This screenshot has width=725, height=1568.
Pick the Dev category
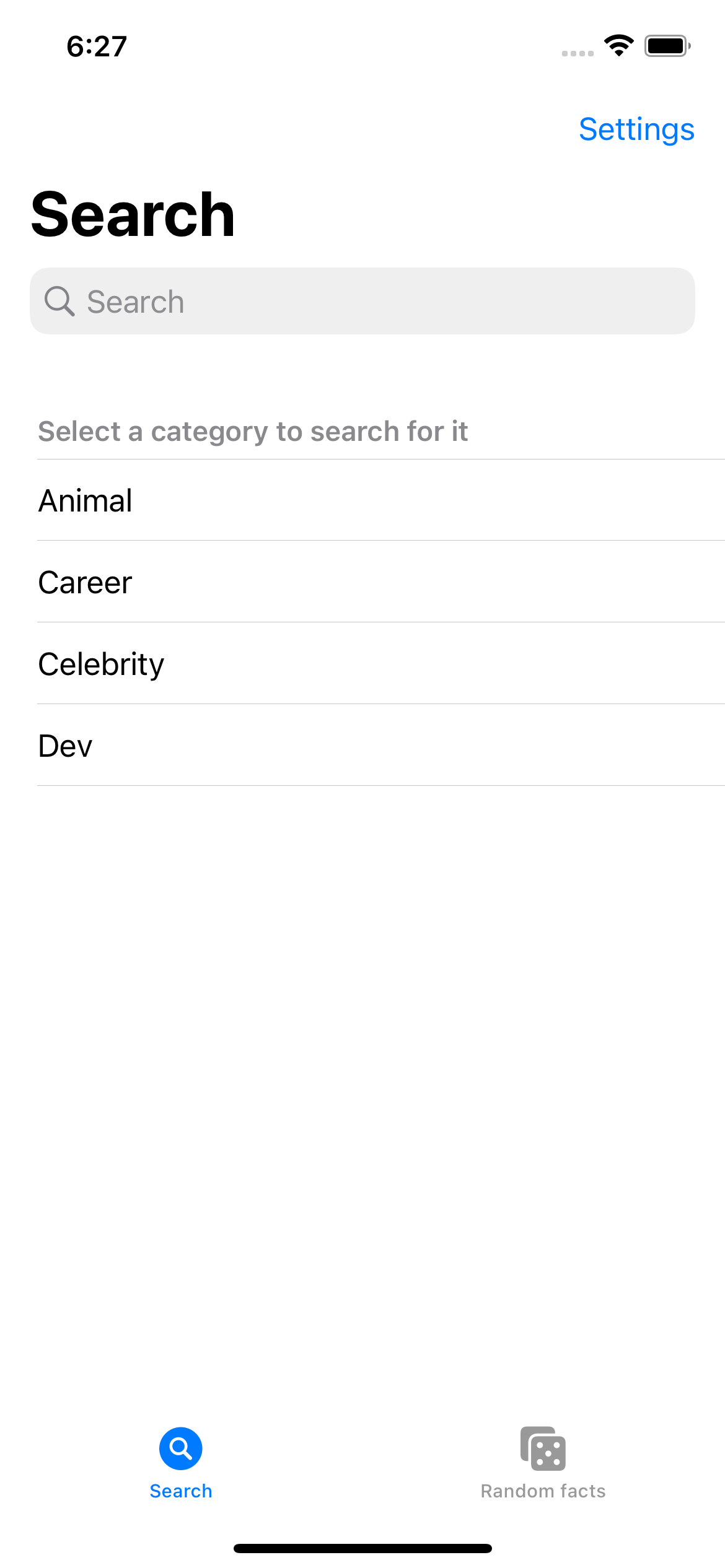[381, 746]
